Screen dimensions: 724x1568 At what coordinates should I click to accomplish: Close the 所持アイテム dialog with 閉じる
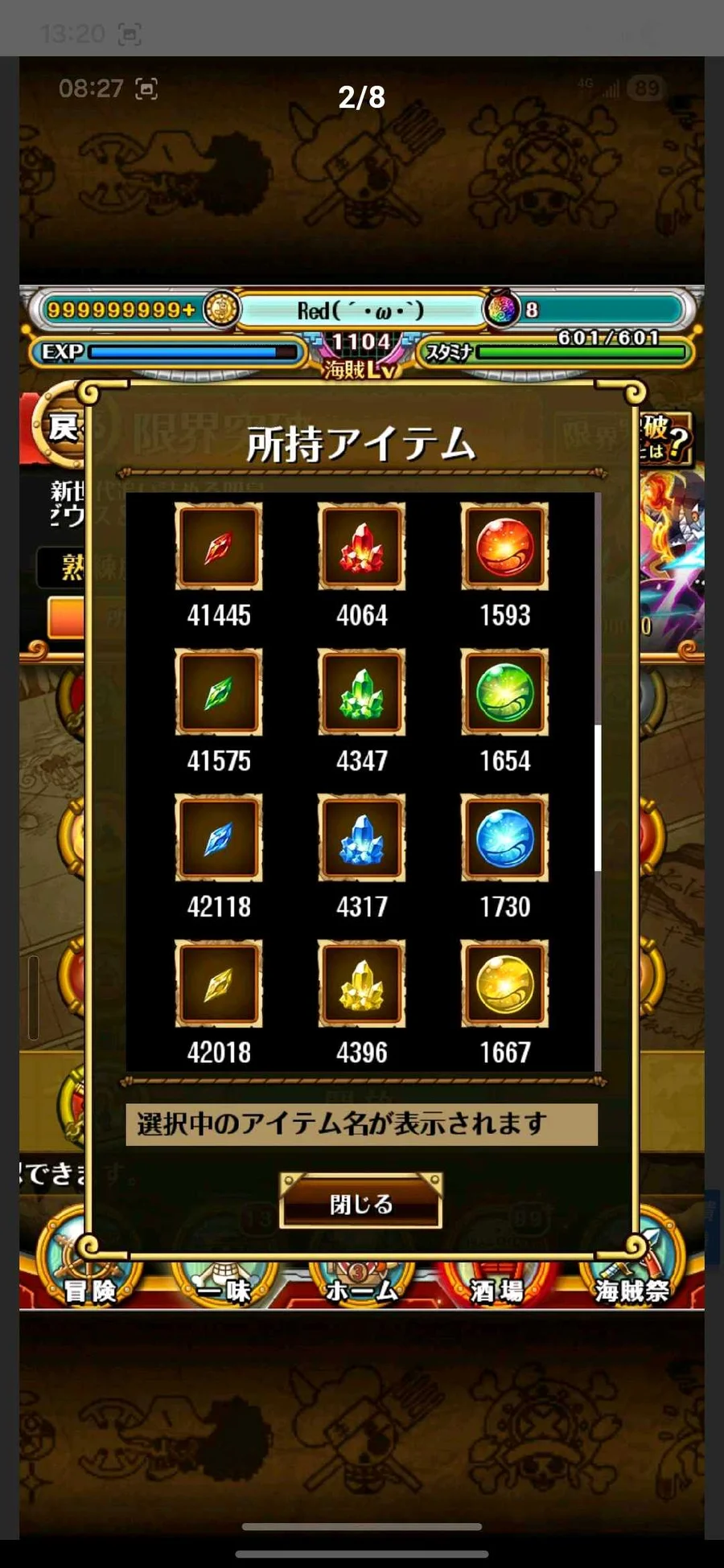pos(361,1202)
